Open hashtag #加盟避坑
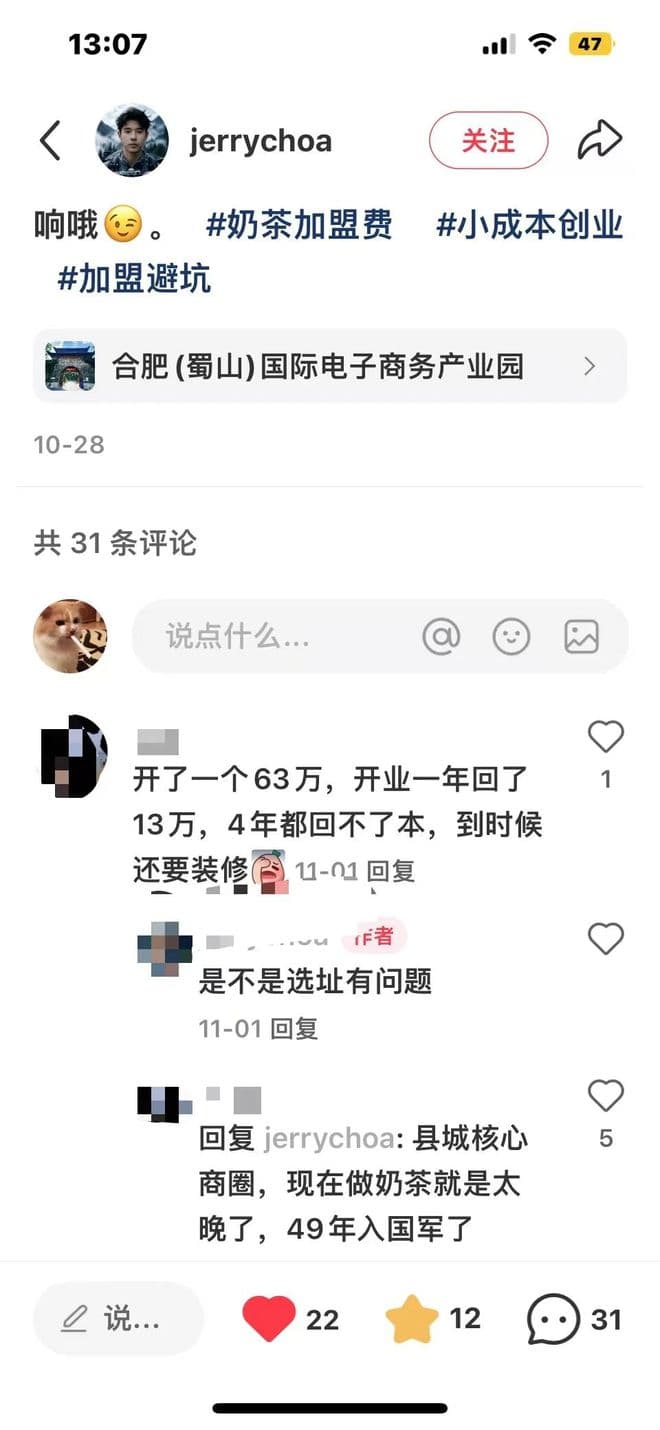Screen dimensions: 660x1430 click(x=134, y=278)
